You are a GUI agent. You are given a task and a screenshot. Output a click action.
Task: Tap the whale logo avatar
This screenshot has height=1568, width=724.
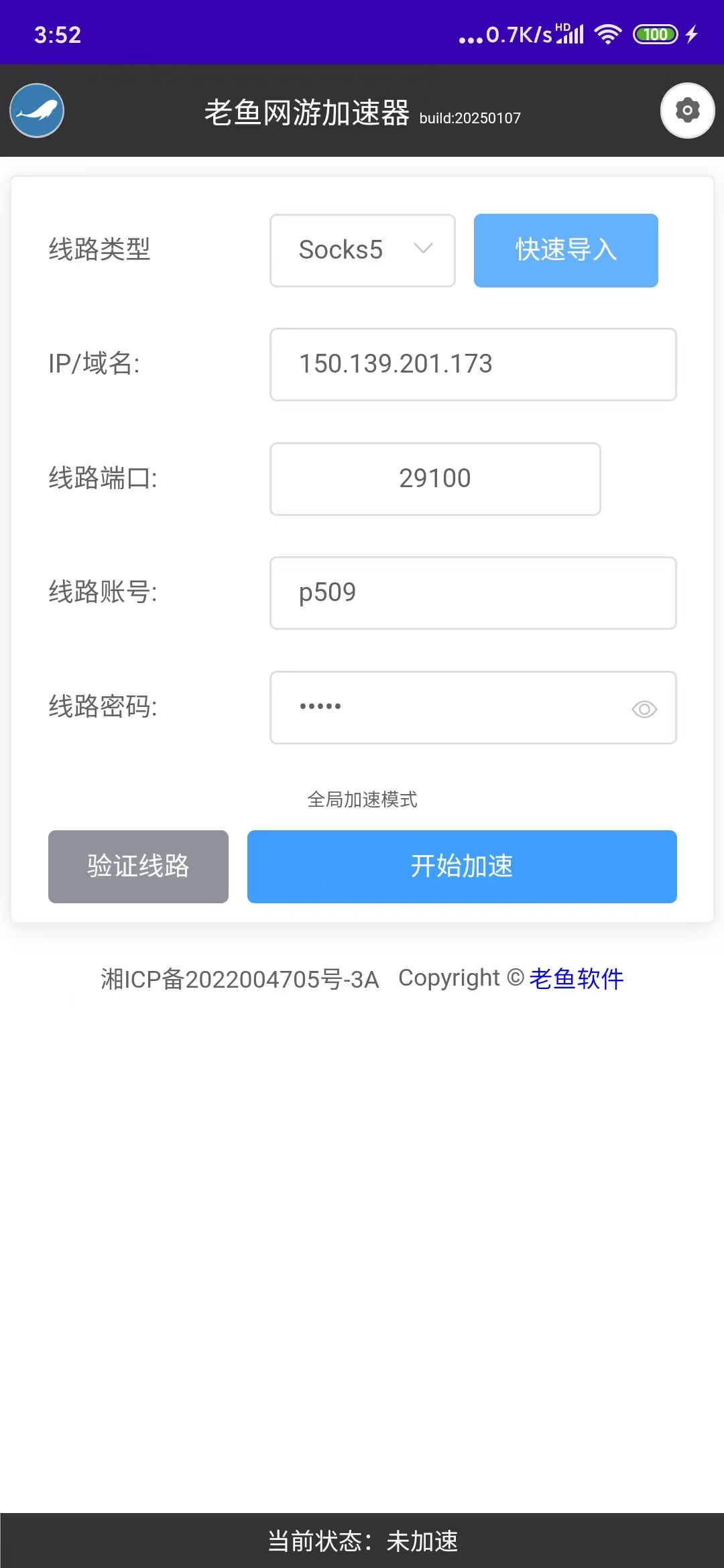(x=37, y=111)
